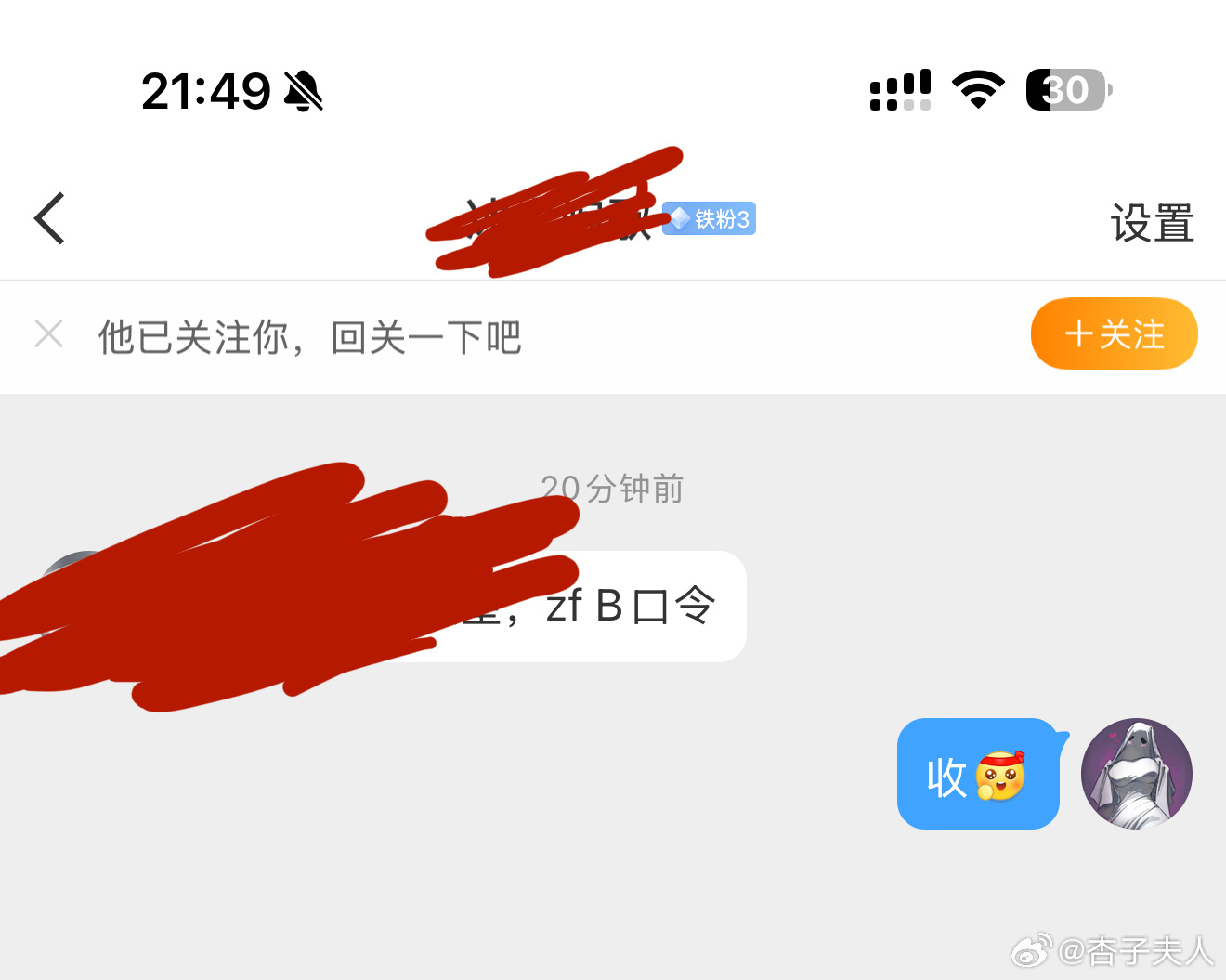Tap the orange +关注 button
The image size is (1226, 980).
[x=1114, y=334]
